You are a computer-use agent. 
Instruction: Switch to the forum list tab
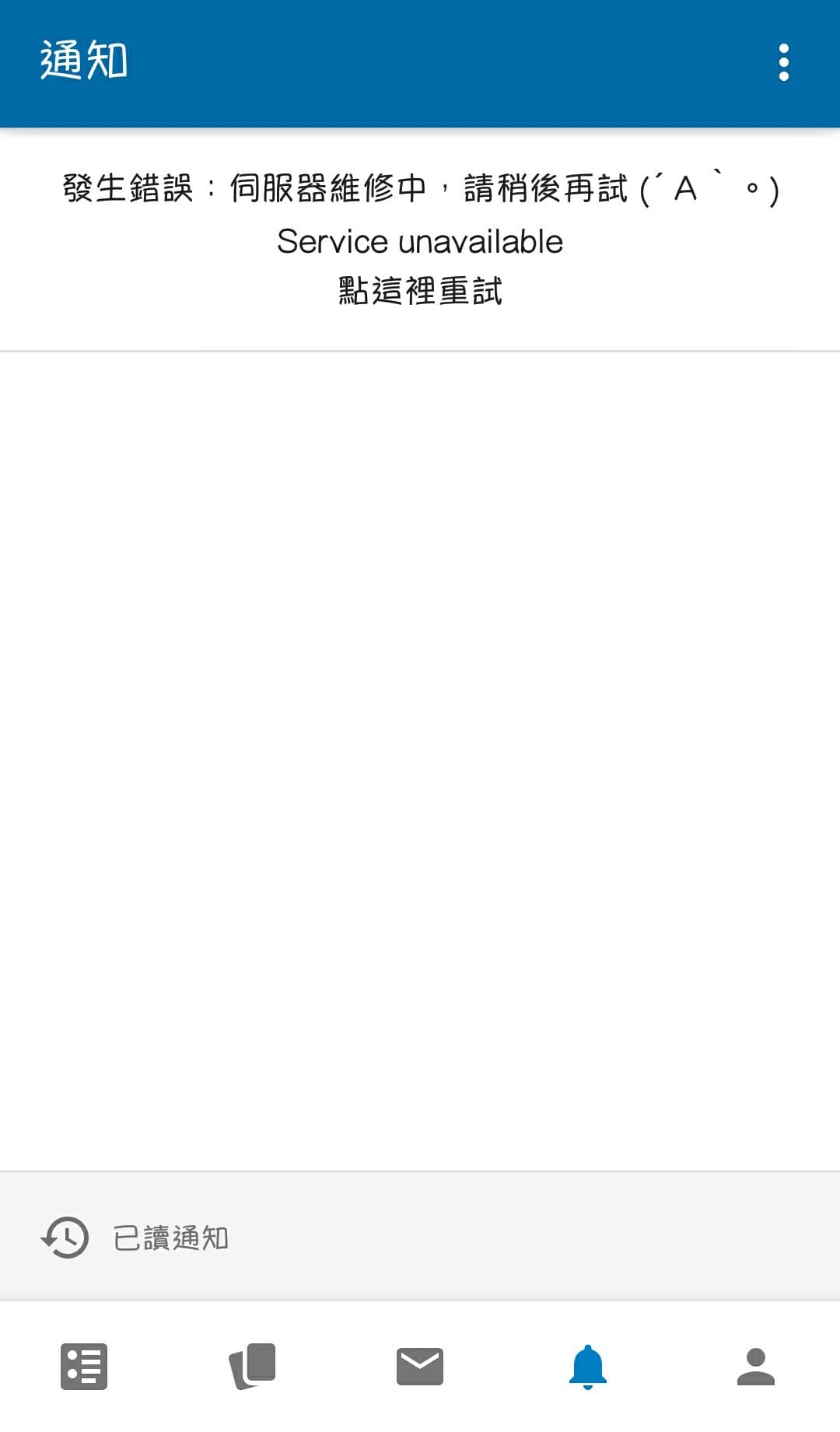(x=84, y=1367)
